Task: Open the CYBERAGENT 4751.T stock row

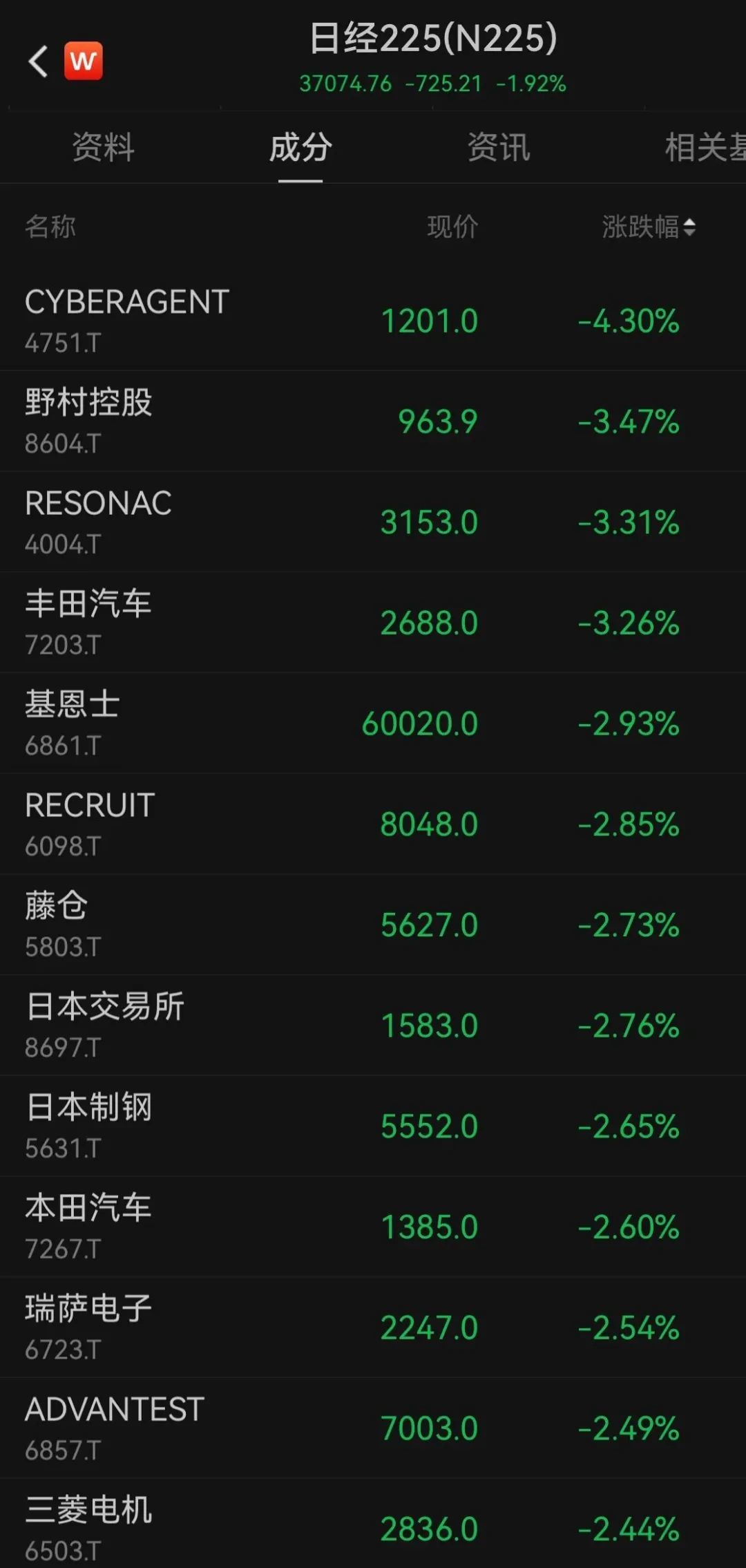Action: click(x=373, y=321)
